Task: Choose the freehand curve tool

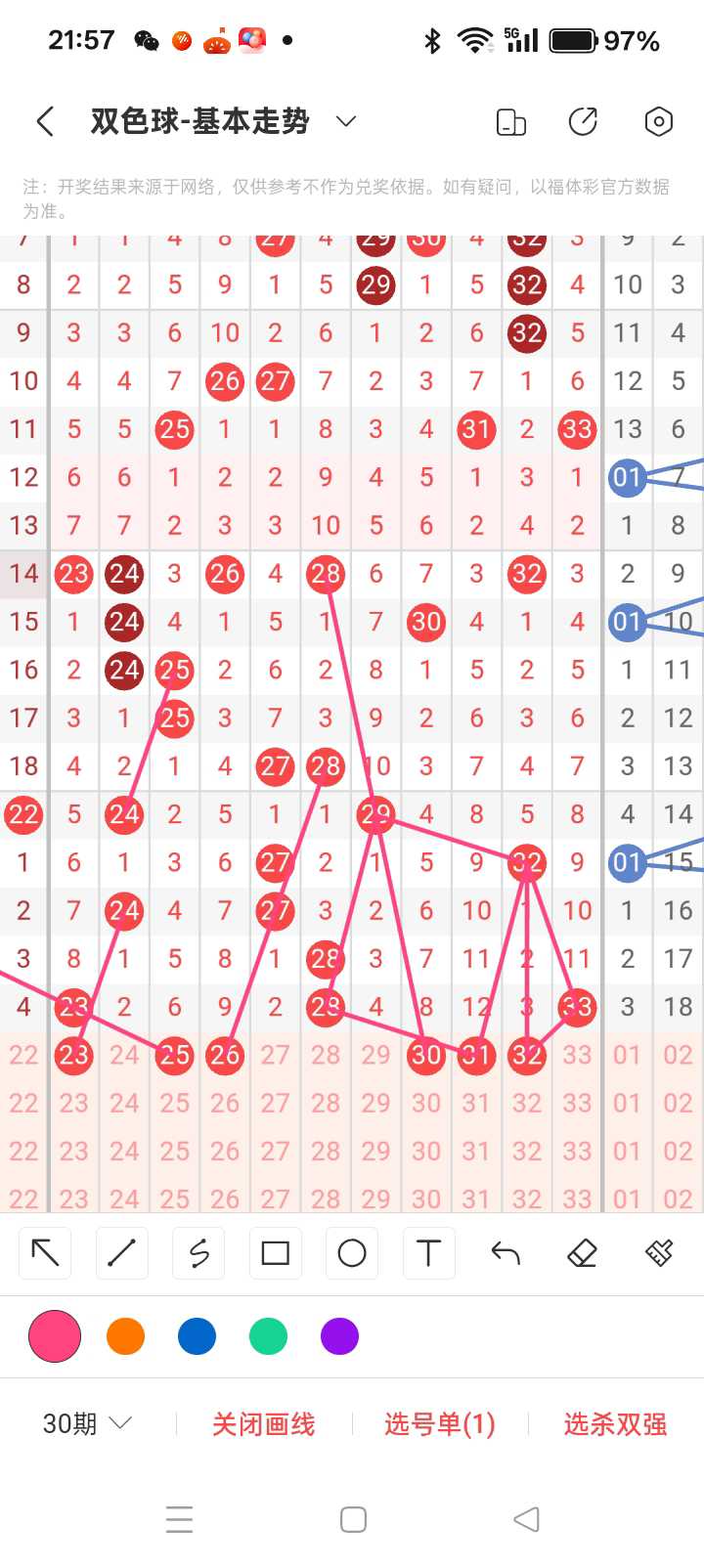Action: coord(198,1253)
